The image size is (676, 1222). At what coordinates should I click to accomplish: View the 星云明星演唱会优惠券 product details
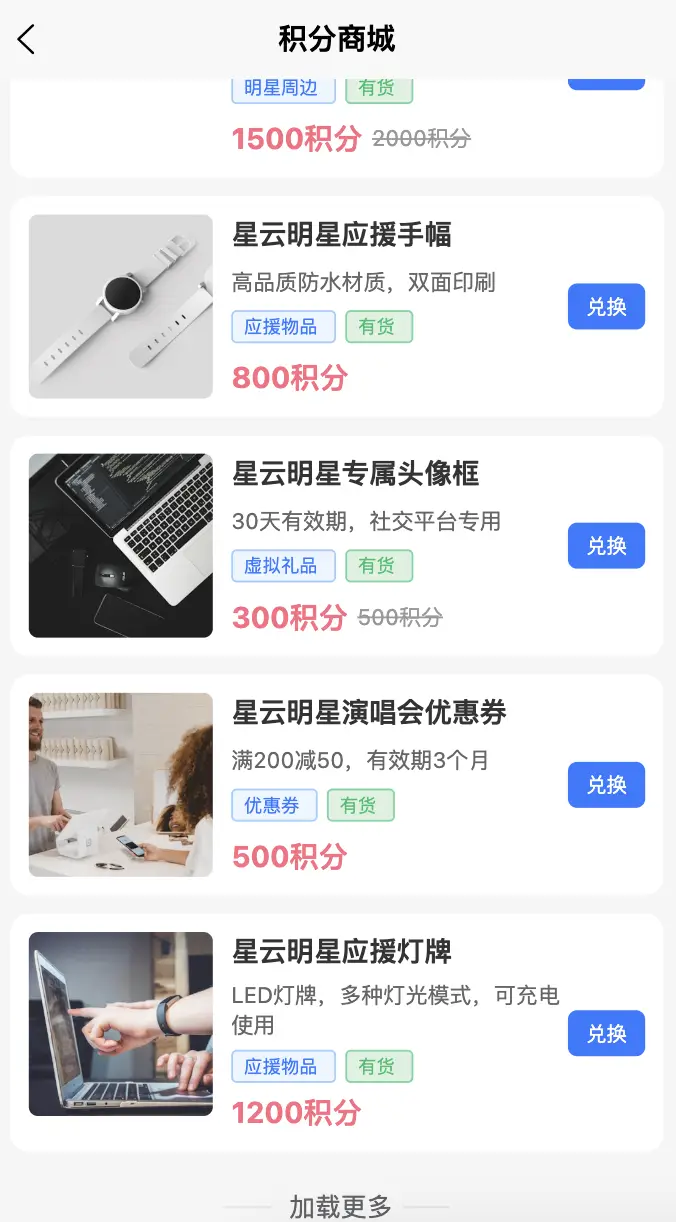pyautogui.click(x=368, y=713)
